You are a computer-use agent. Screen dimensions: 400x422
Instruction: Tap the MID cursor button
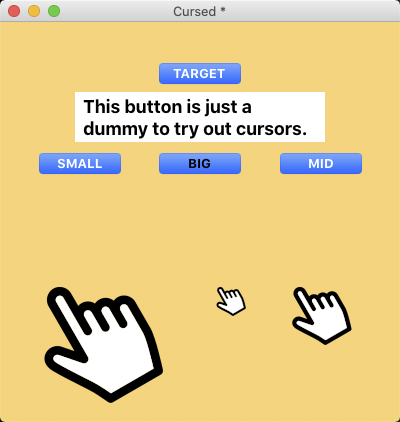click(321, 164)
